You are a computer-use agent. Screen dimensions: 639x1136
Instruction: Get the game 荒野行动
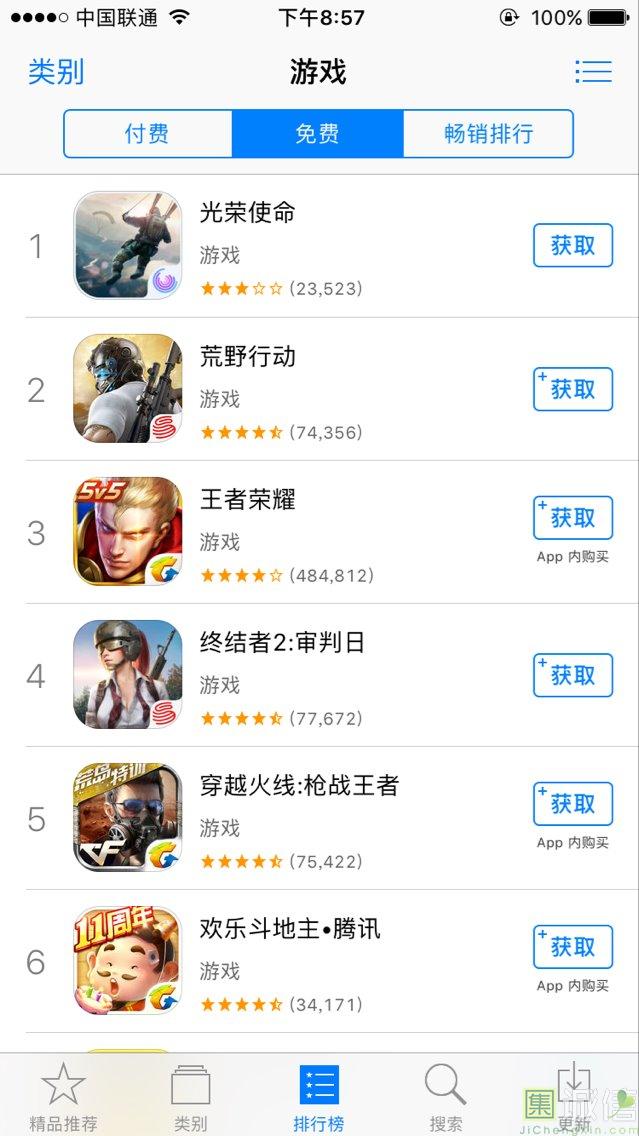pos(573,389)
